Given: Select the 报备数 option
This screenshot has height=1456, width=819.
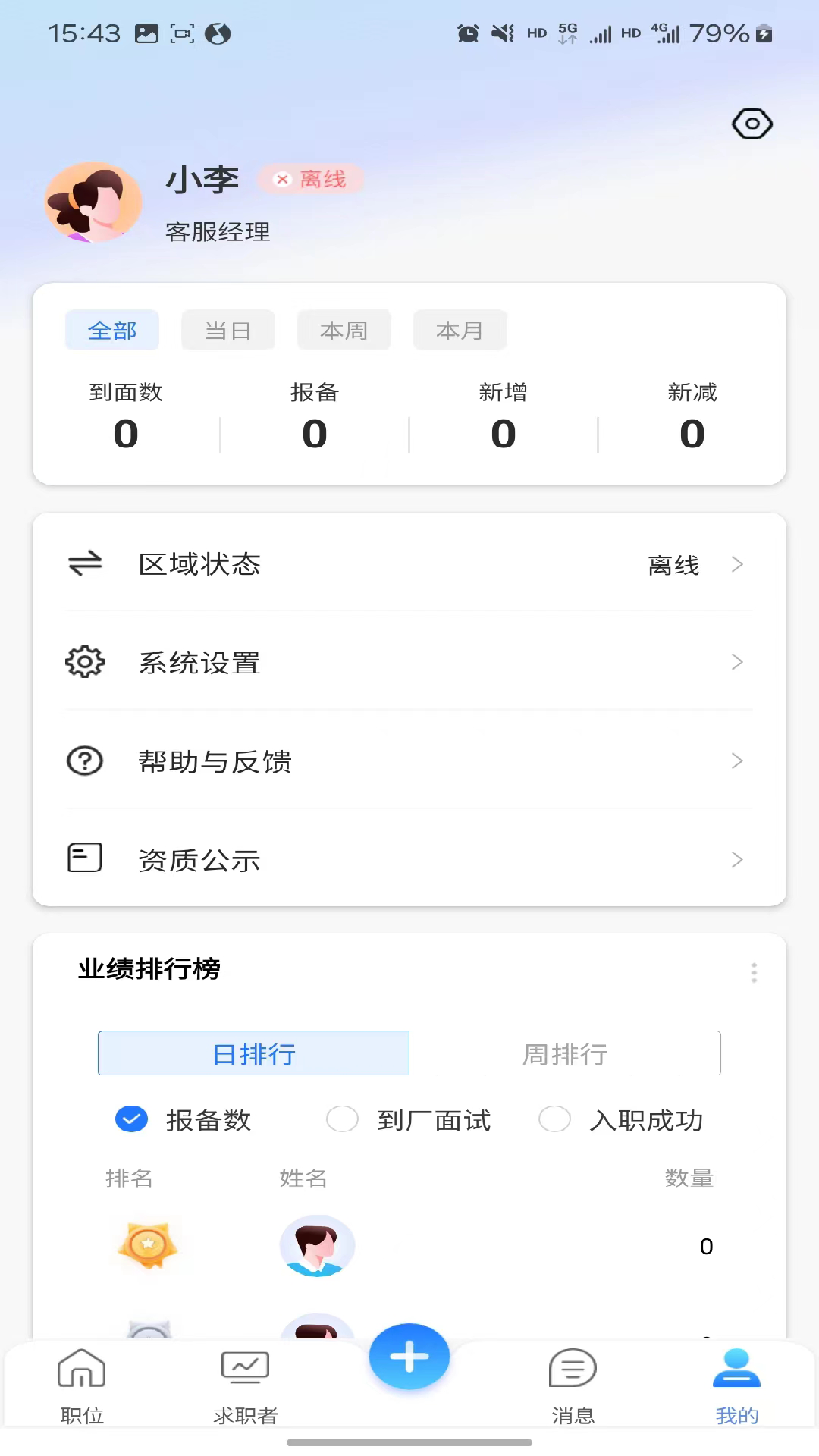Looking at the screenshot, I should 132,1119.
